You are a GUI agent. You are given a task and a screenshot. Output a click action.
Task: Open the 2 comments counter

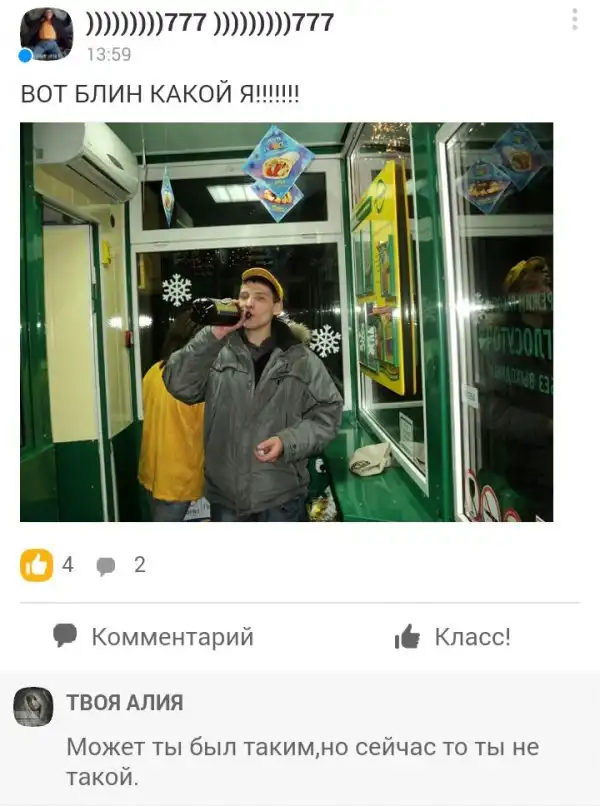[x=121, y=565]
